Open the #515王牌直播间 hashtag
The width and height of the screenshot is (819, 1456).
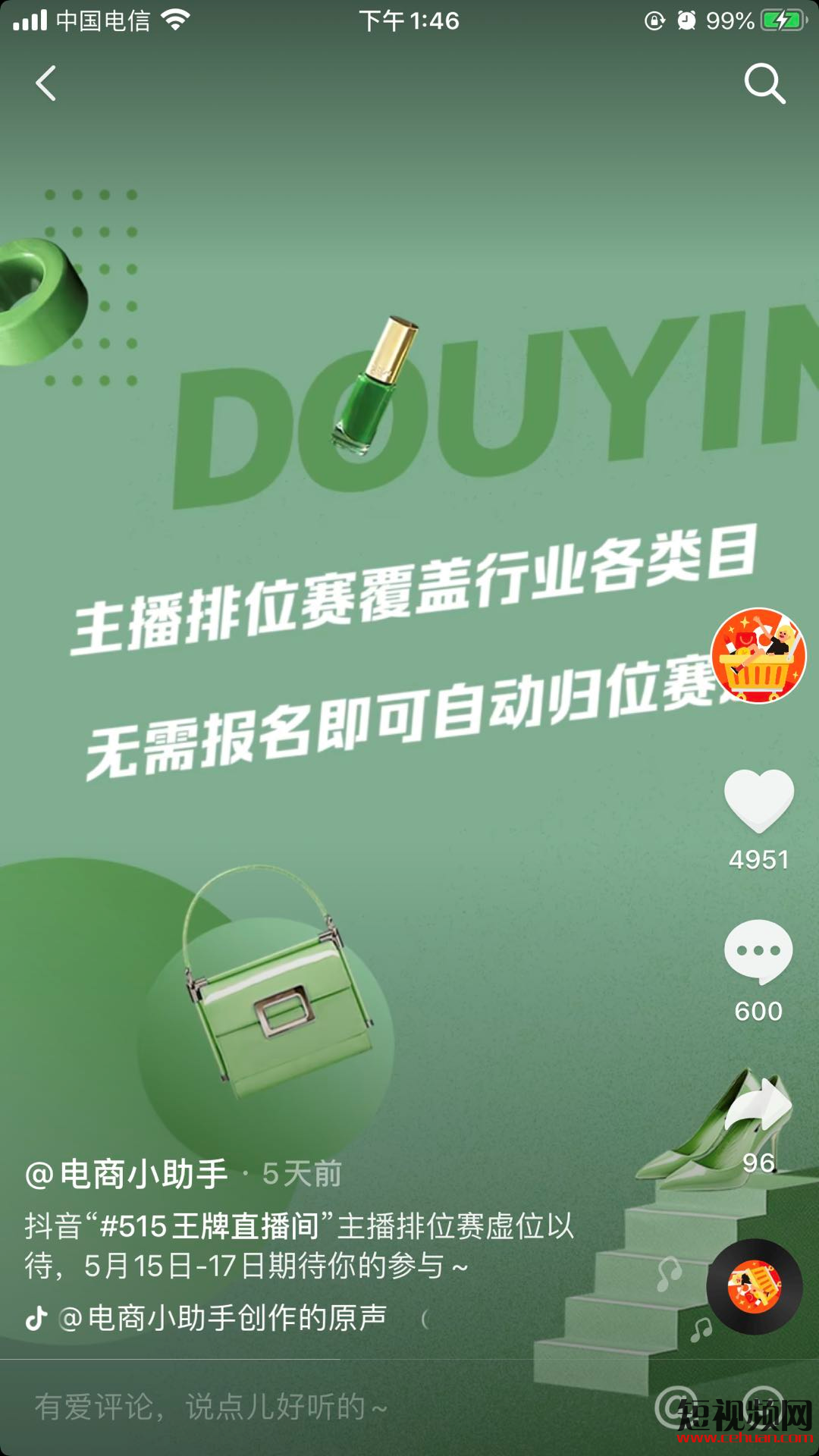[209, 1226]
